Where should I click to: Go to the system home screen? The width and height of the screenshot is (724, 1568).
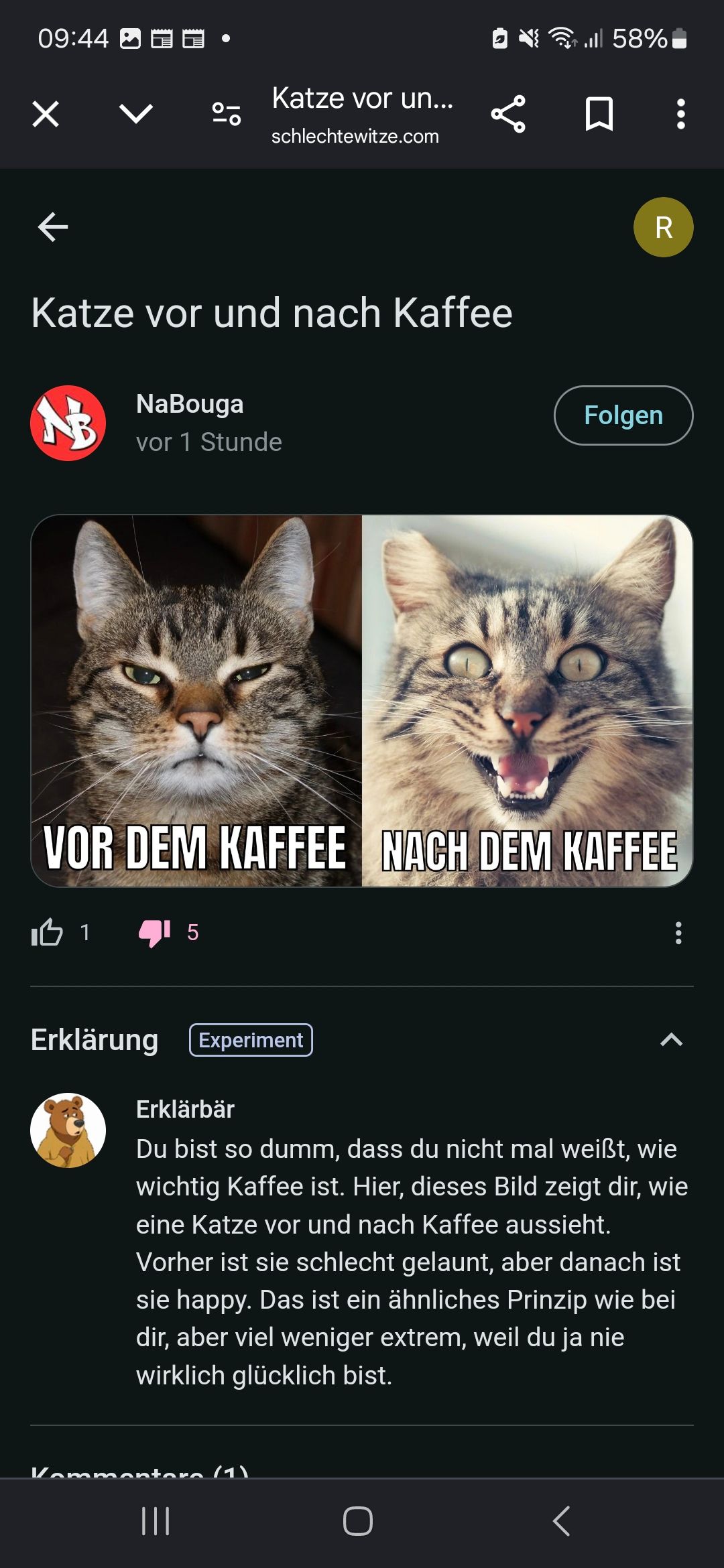(358, 1521)
